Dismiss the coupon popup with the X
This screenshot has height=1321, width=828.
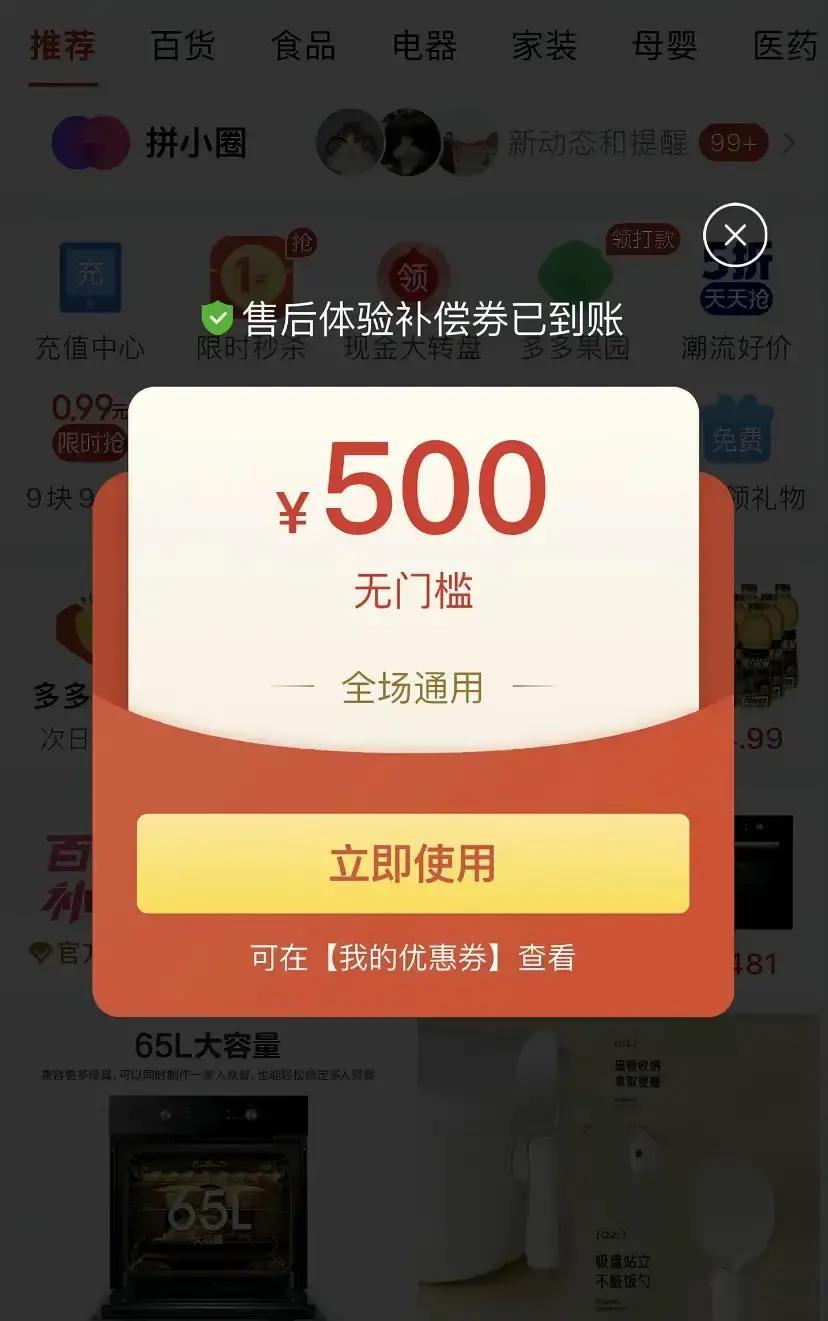pos(735,235)
